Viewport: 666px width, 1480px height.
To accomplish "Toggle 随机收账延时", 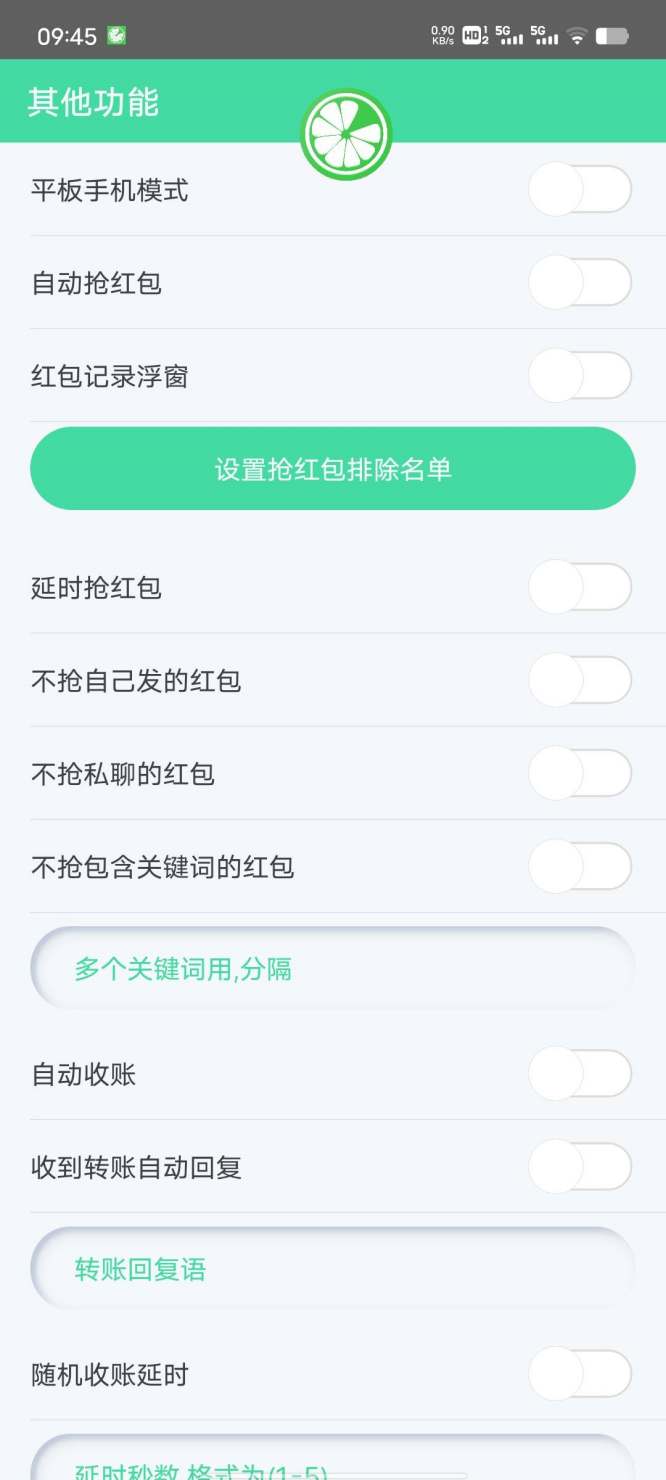I will click(580, 1374).
